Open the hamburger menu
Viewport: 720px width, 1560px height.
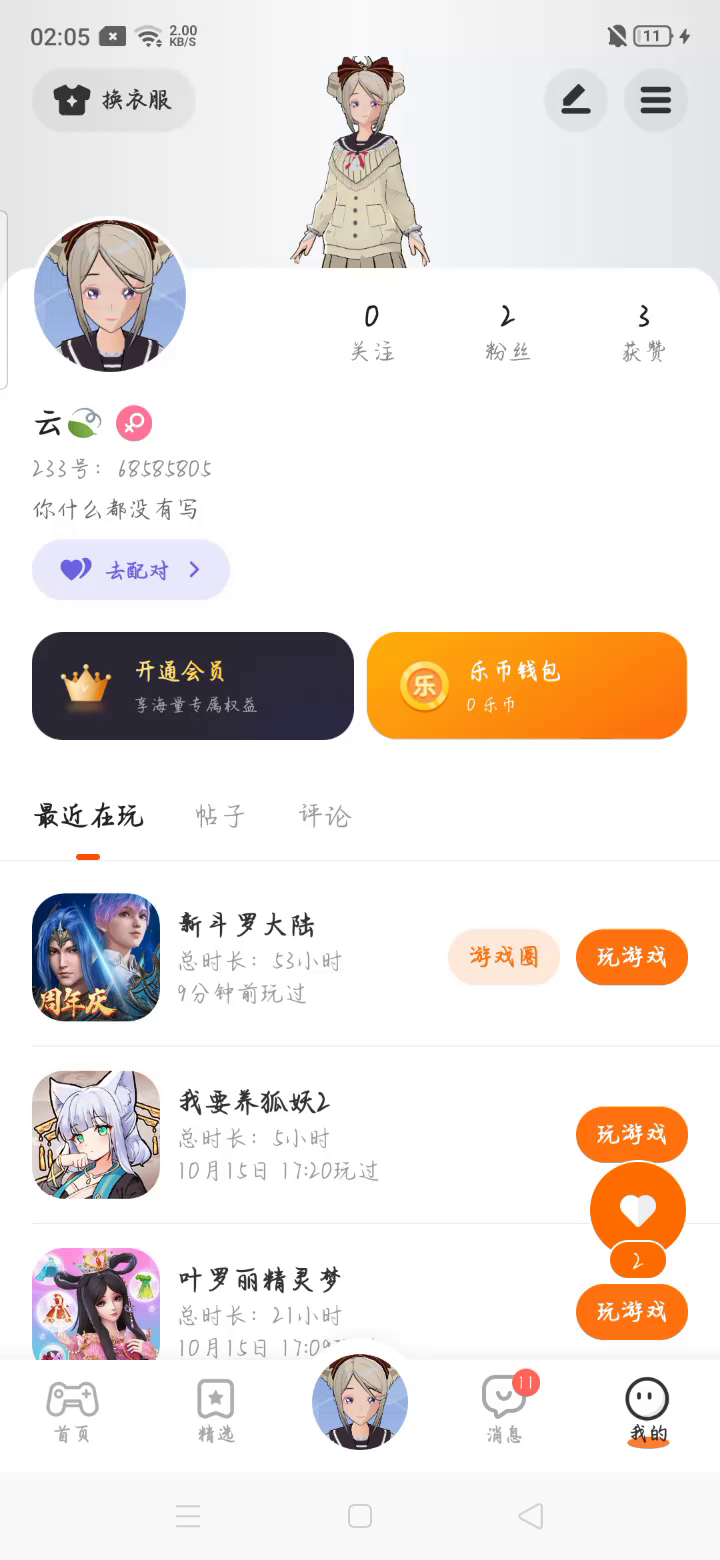(x=655, y=100)
